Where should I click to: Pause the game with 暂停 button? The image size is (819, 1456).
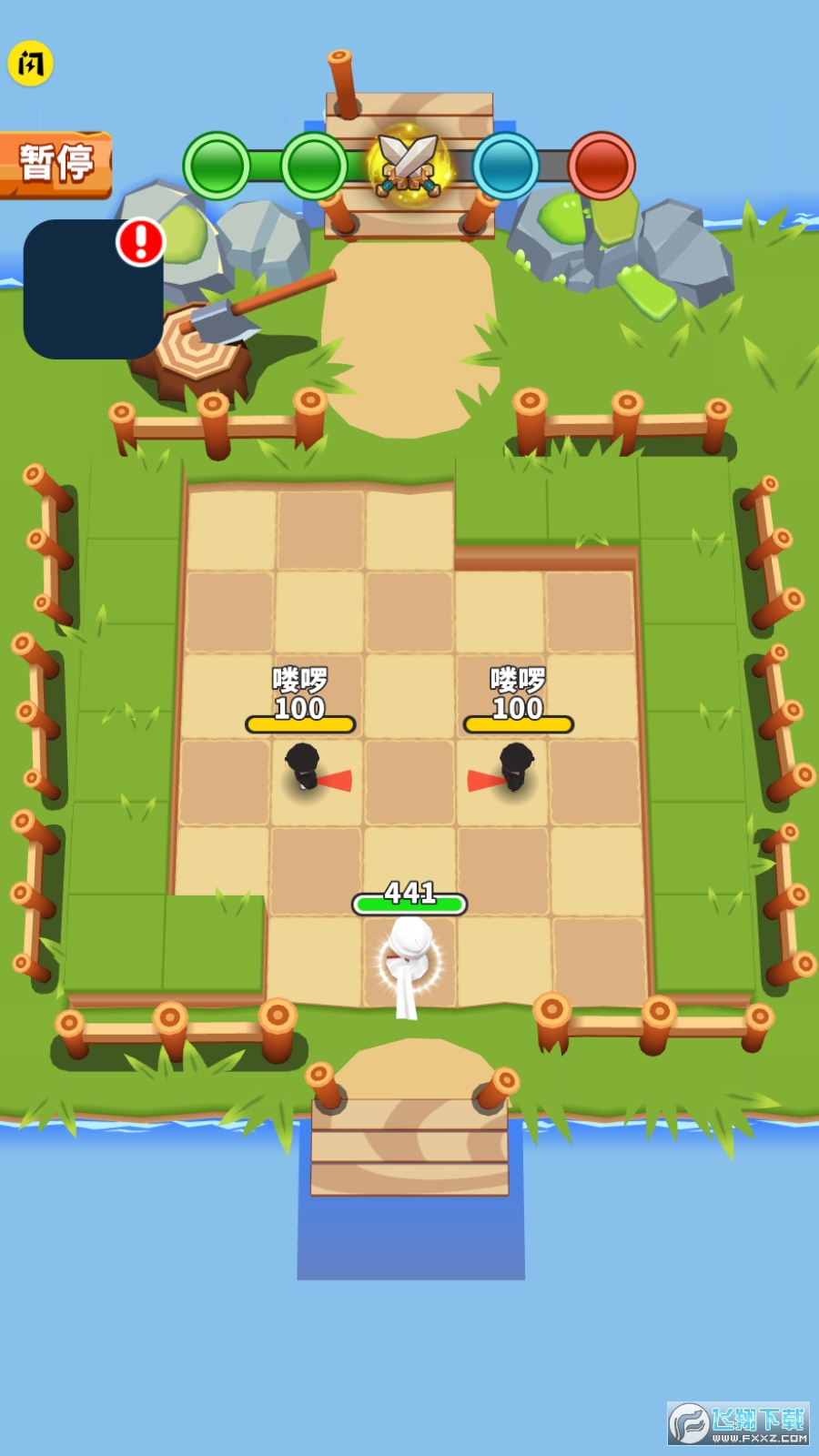pos(56,165)
